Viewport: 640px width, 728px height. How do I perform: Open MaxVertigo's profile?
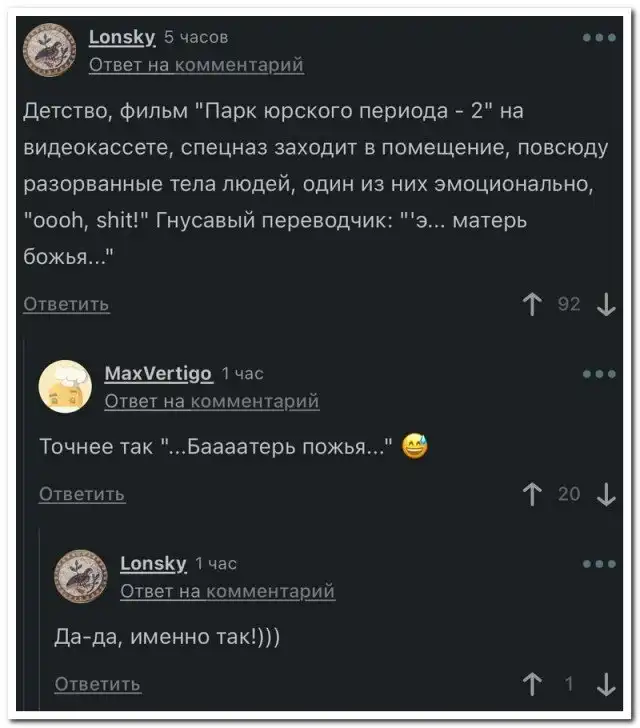tap(158, 373)
